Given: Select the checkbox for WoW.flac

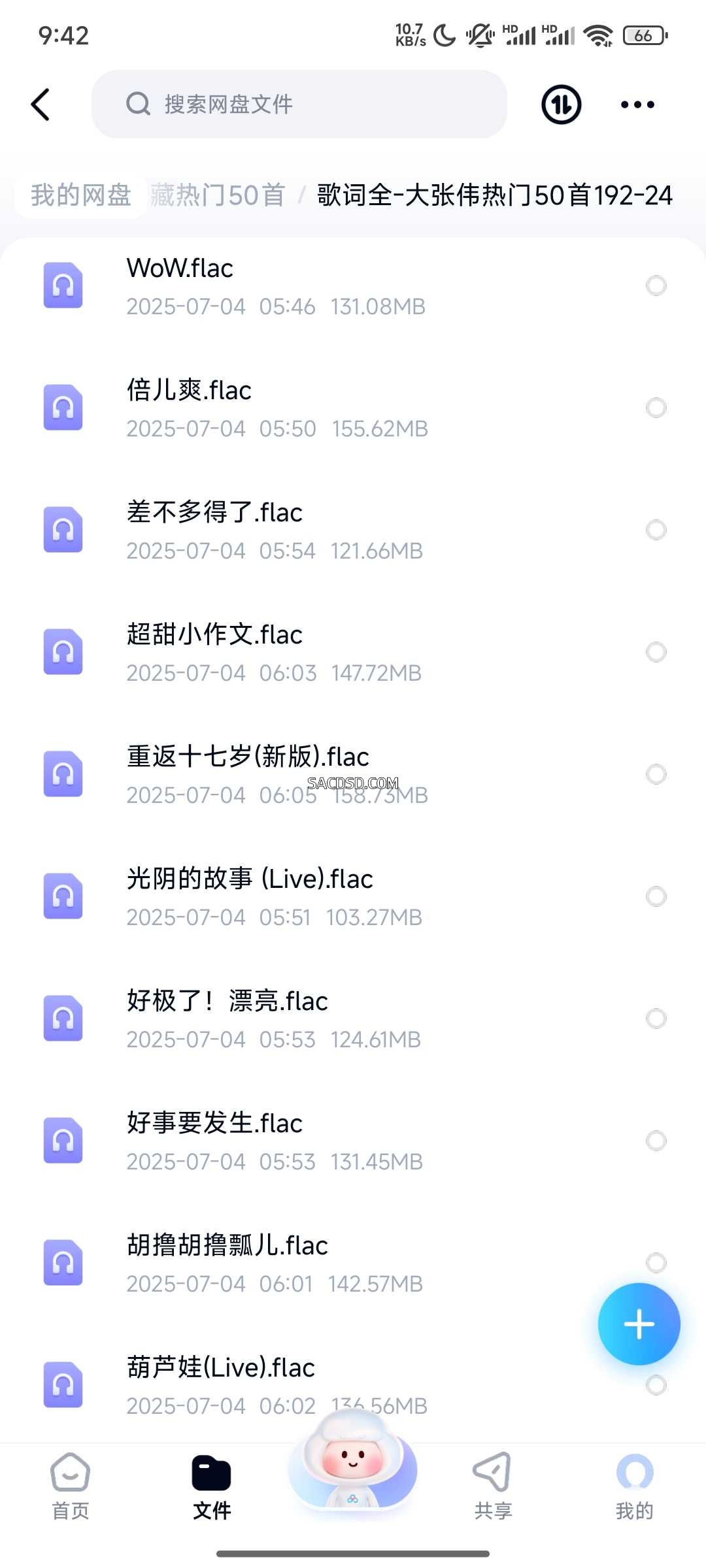Looking at the screenshot, I should coord(656,286).
